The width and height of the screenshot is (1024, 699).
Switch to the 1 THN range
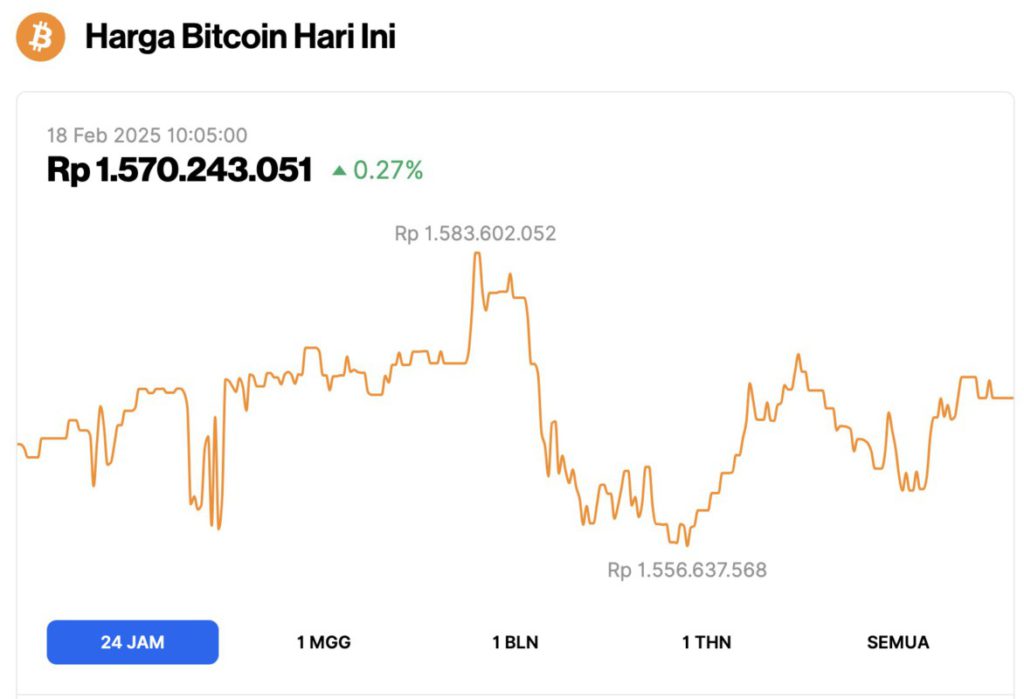706,642
